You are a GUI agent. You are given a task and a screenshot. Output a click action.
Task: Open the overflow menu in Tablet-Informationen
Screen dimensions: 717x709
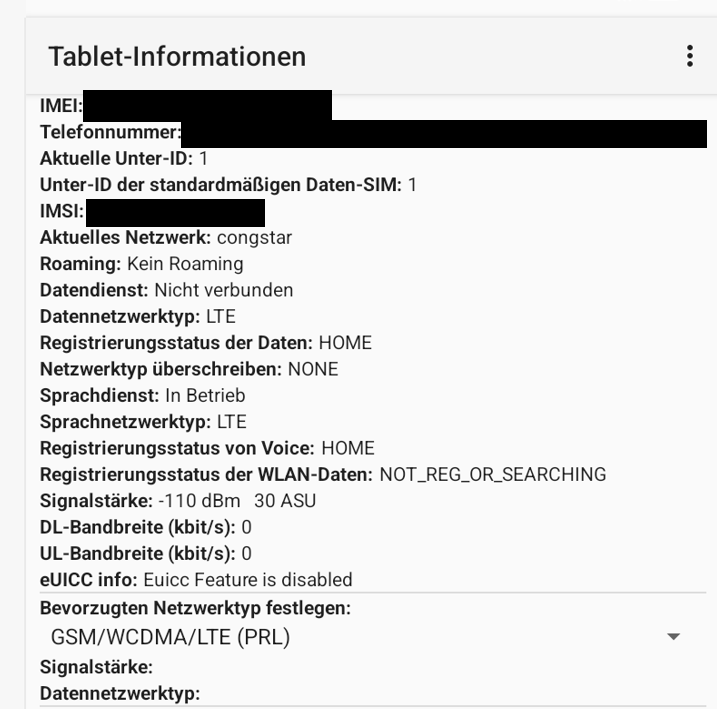689,56
